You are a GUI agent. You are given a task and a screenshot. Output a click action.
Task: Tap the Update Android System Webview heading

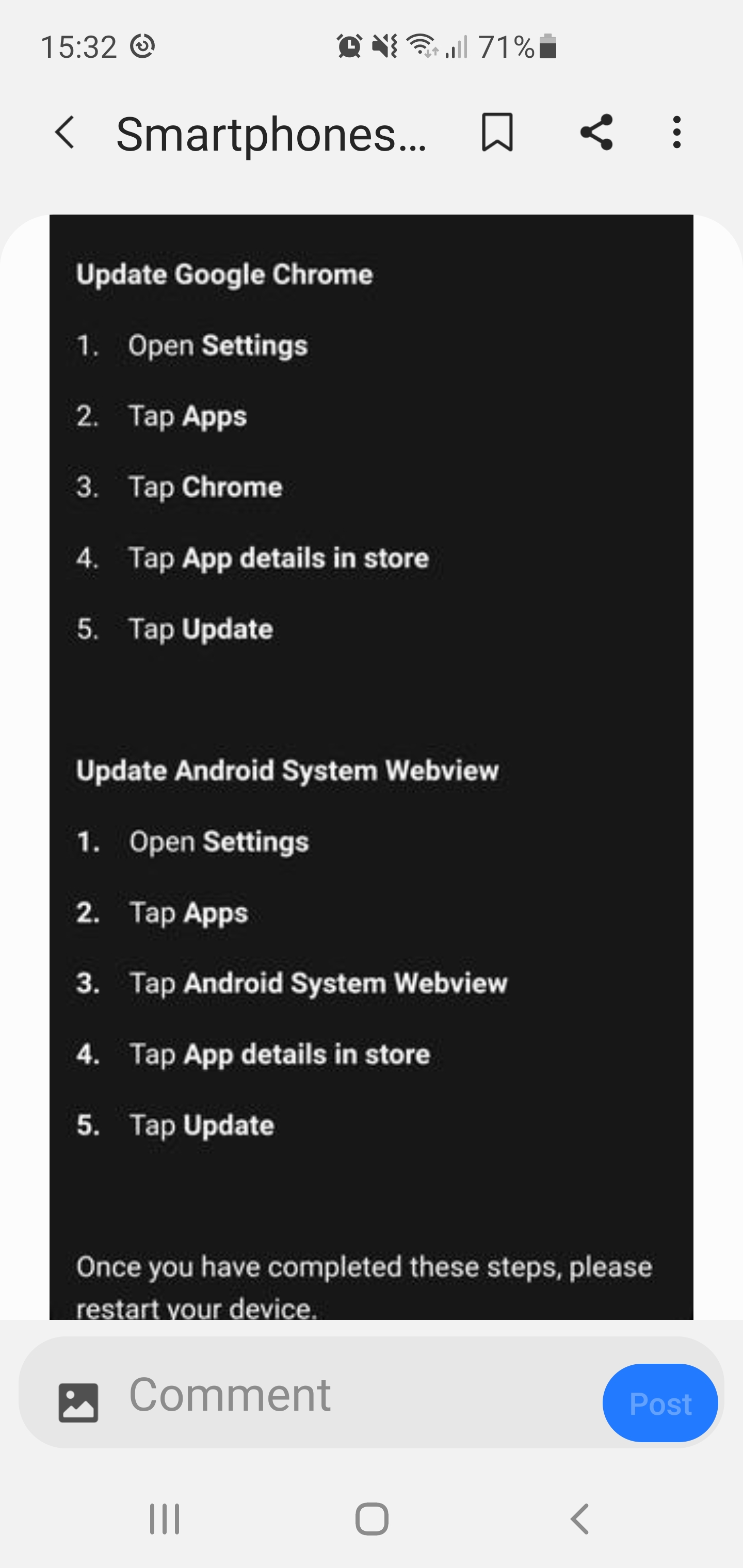287,770
